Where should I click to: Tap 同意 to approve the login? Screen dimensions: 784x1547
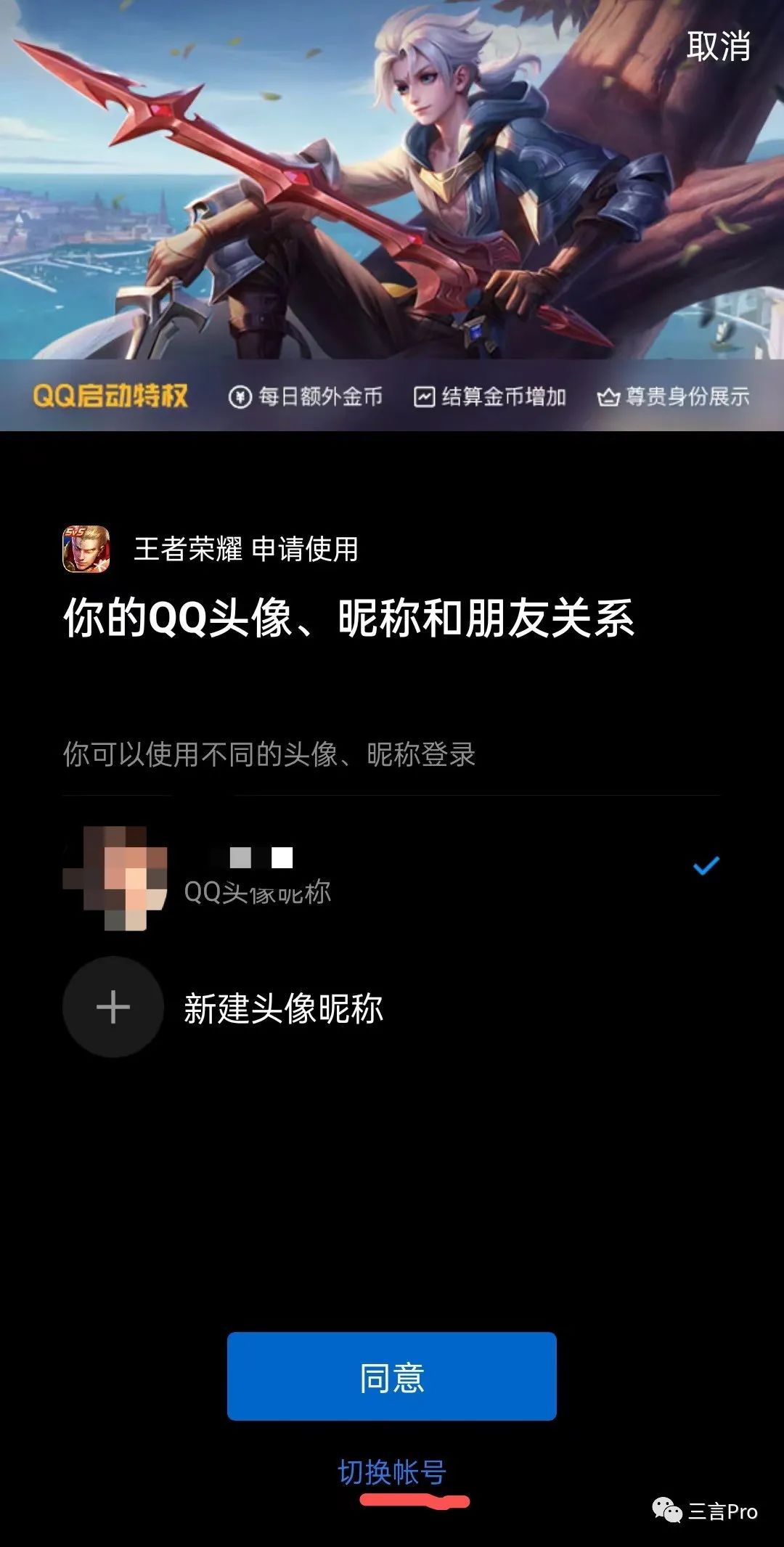[391, 1376]
